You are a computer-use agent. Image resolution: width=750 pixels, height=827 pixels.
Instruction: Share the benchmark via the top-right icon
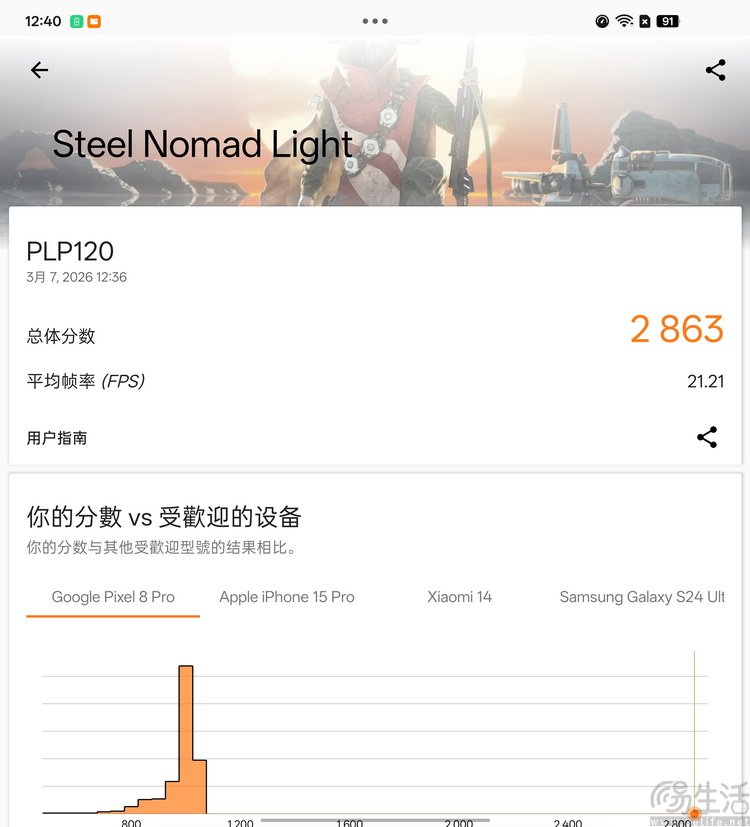coord(715,70)
